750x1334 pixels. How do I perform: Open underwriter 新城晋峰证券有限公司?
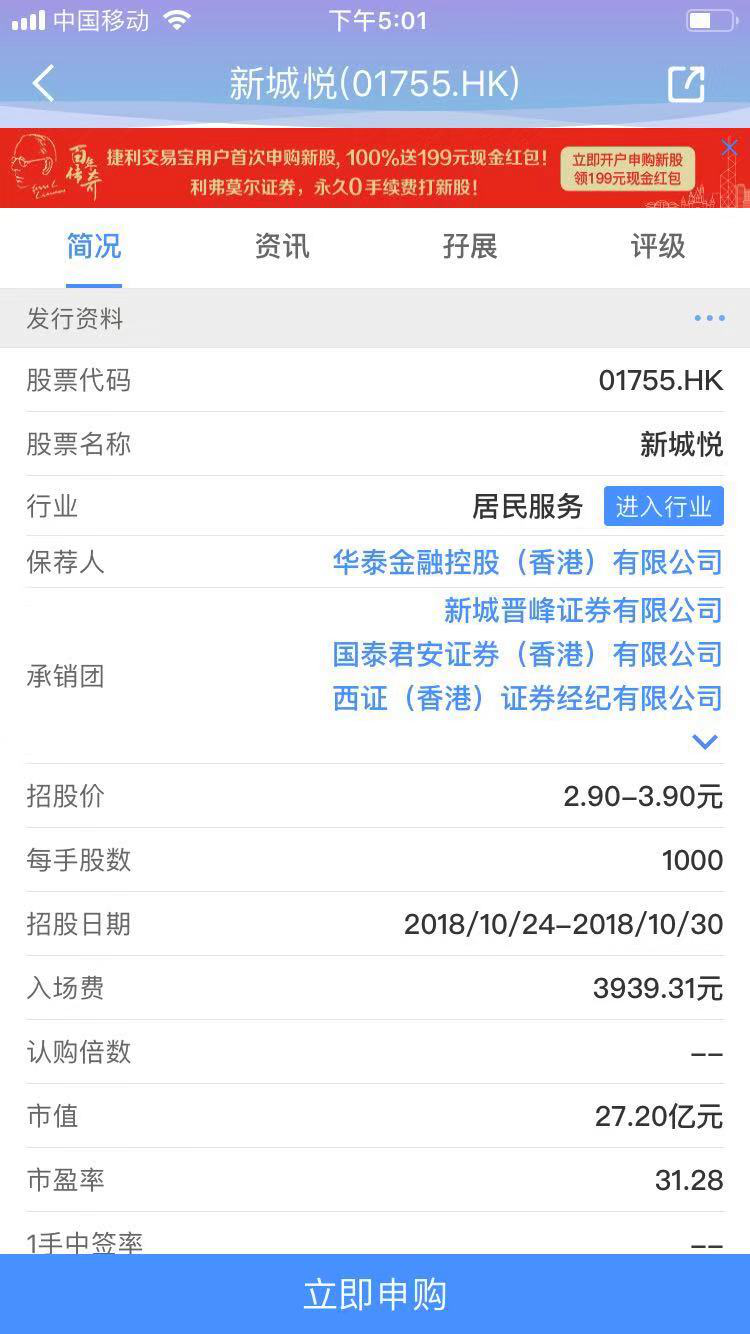(583, 609)
